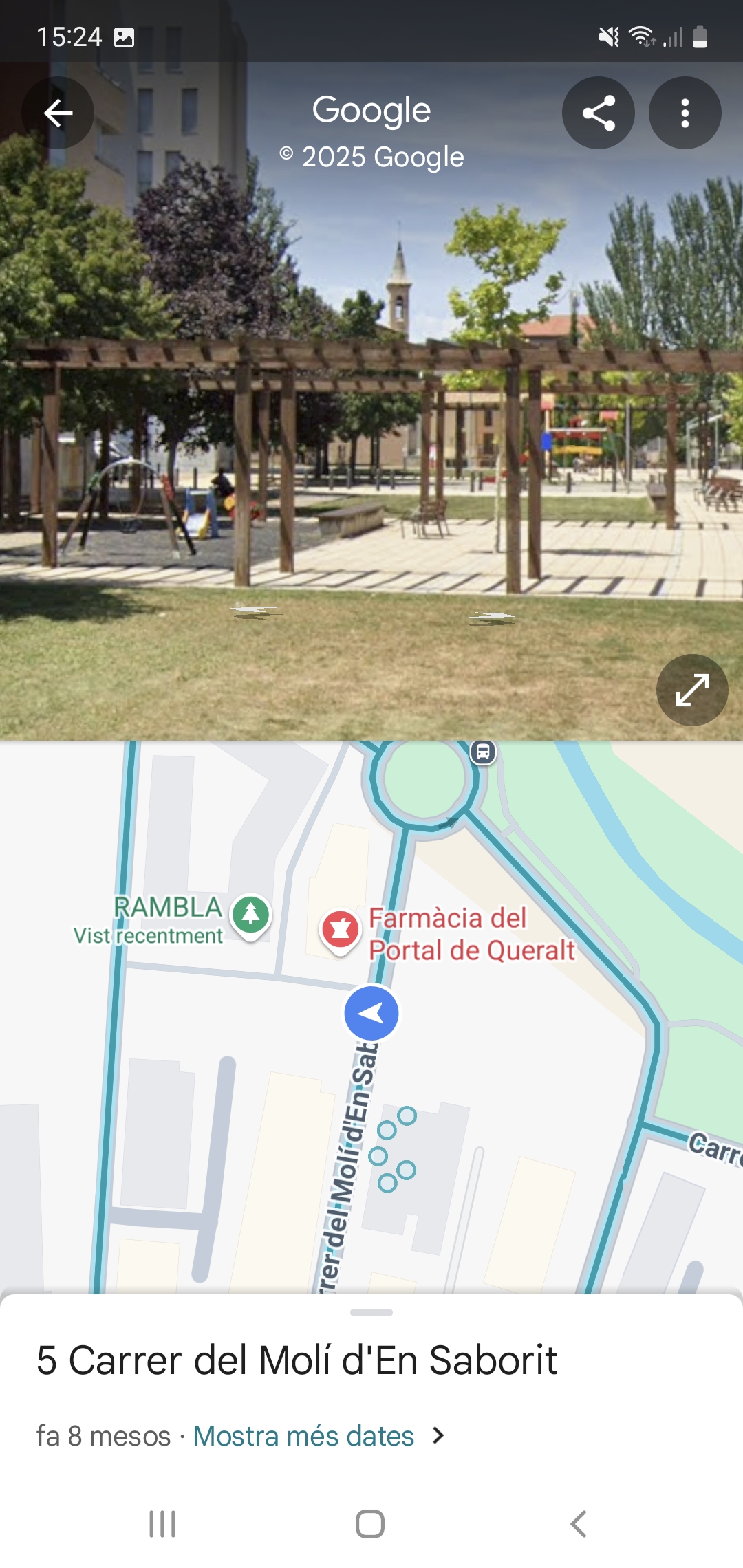Expand Mostra més dates with the chevron
This screenshot has height=1568, width=743.
(x=438, y=1436)
